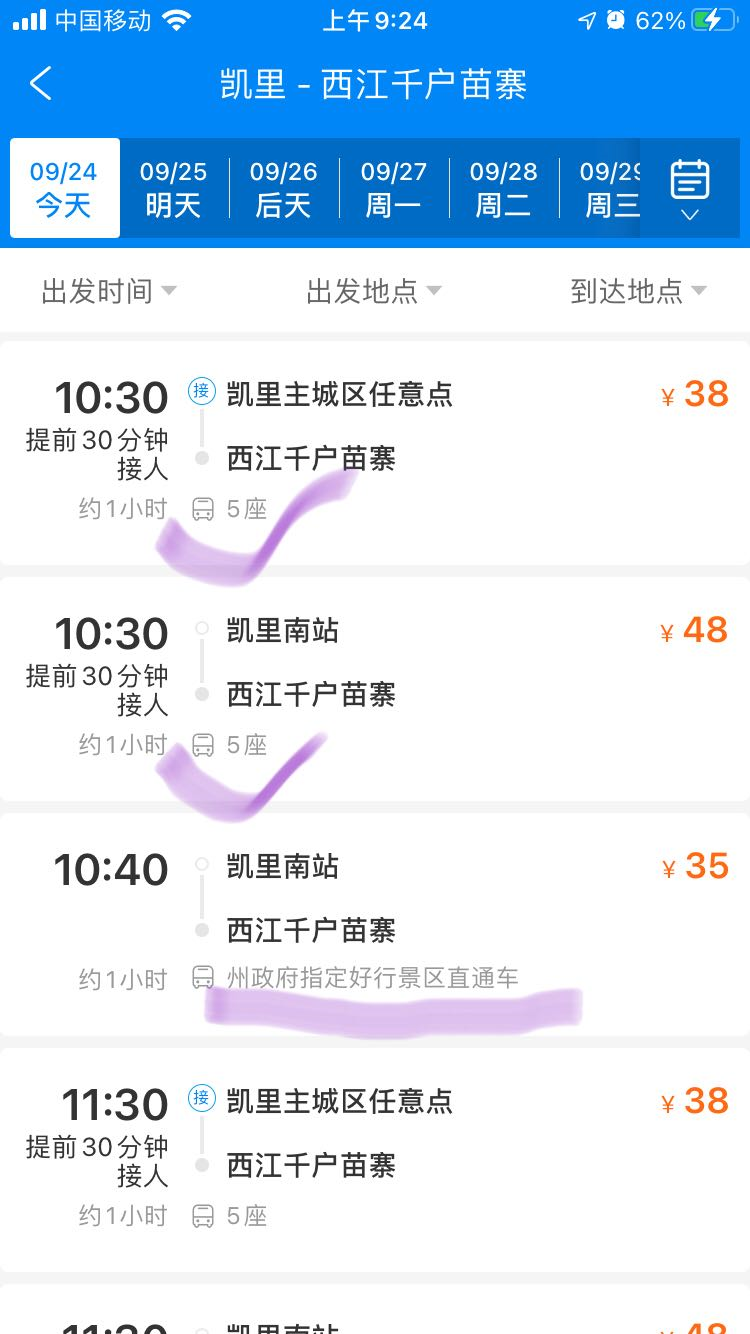Choose the 09/27 周一 date tab
750x1334 pixels.
(x=393, y=188)
